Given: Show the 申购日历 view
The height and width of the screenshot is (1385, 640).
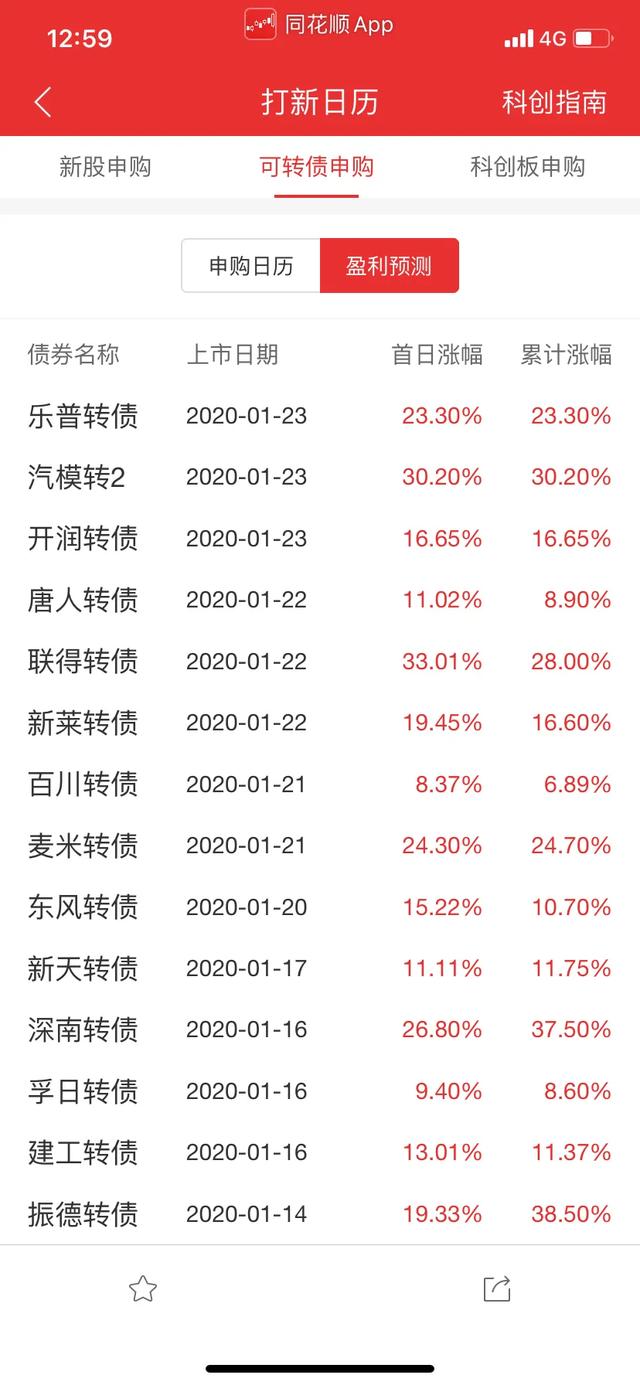Looking at the screenshot, I should 251,266.
